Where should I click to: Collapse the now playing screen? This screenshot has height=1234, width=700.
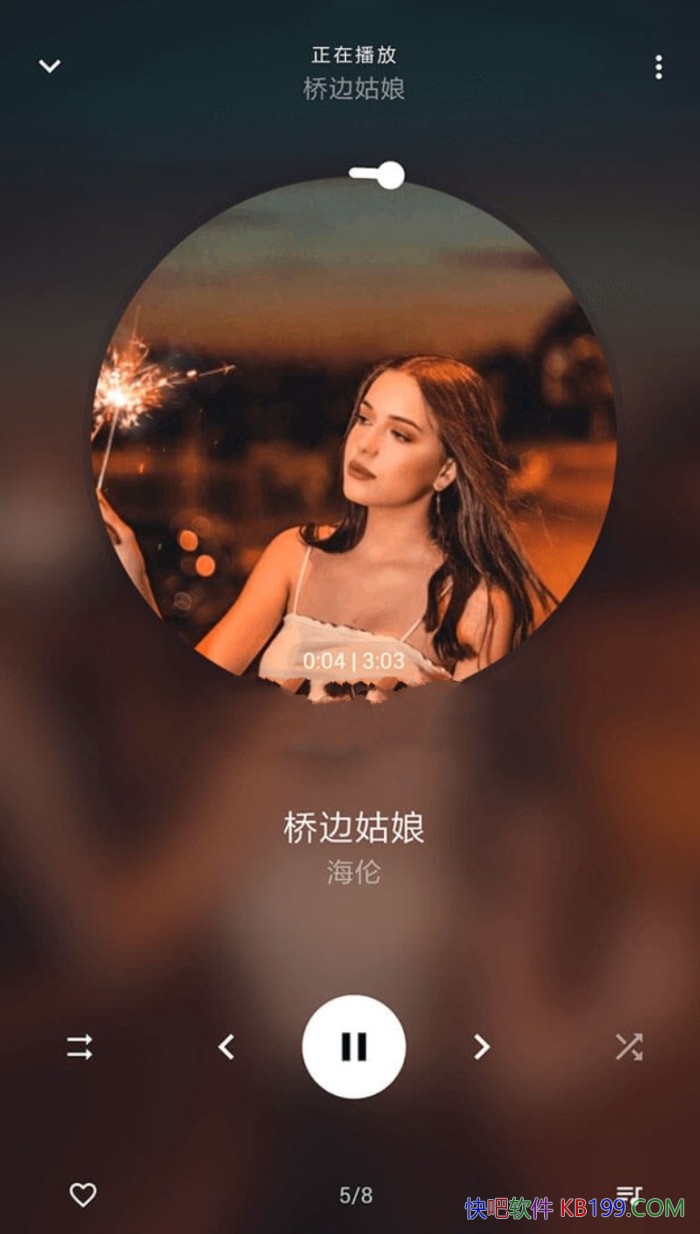49,66
